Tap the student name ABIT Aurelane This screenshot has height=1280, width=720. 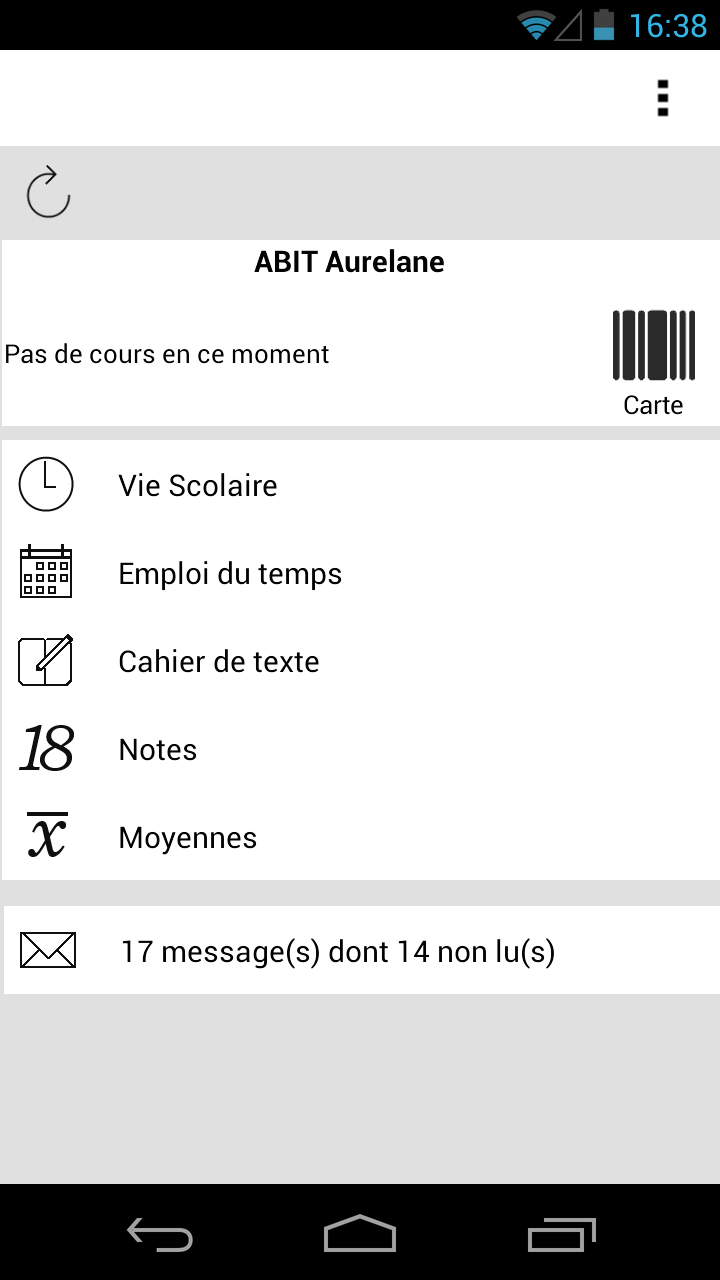point(349,261)
